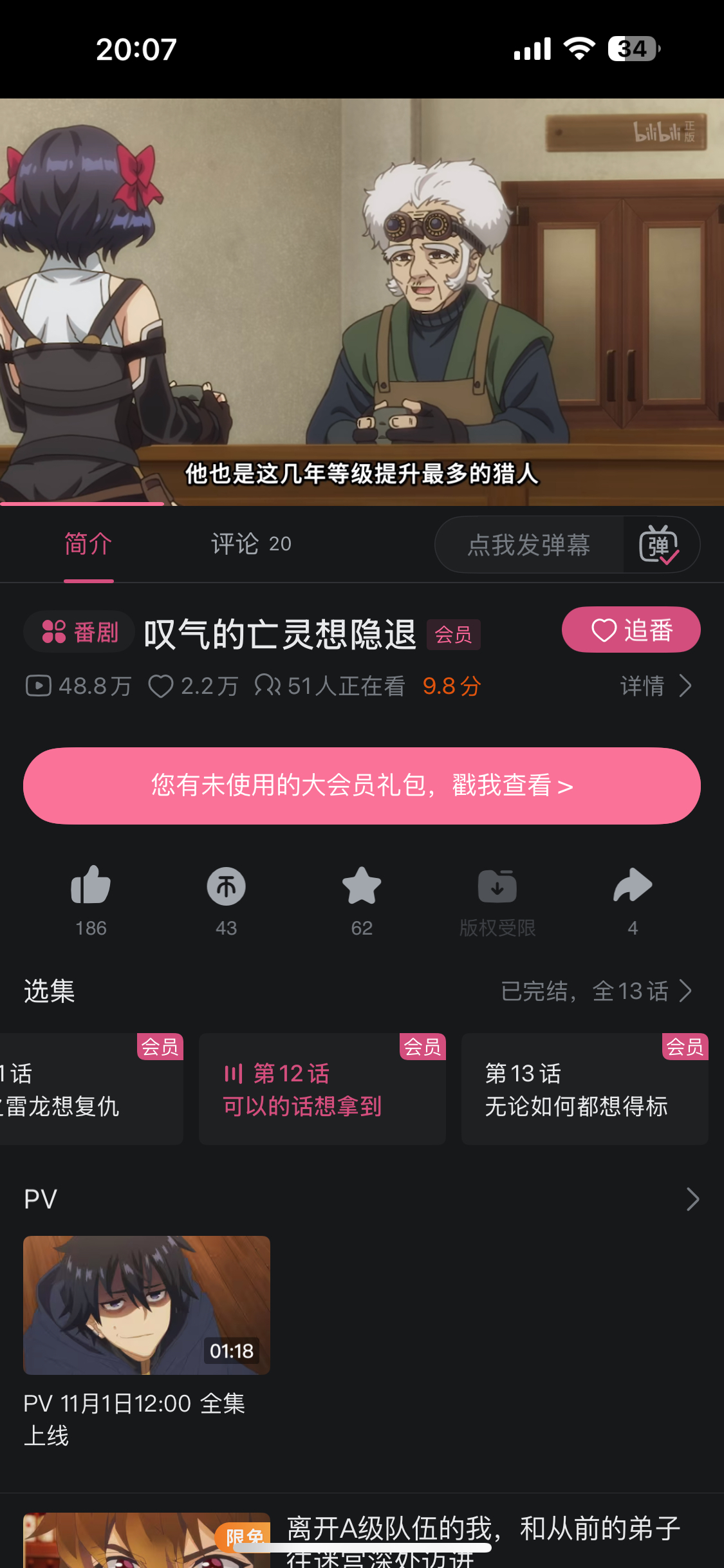This screenshot has width=724, height=1568.
Task: Tap the 点我发弹幕 input field
Action: [529, 545]
